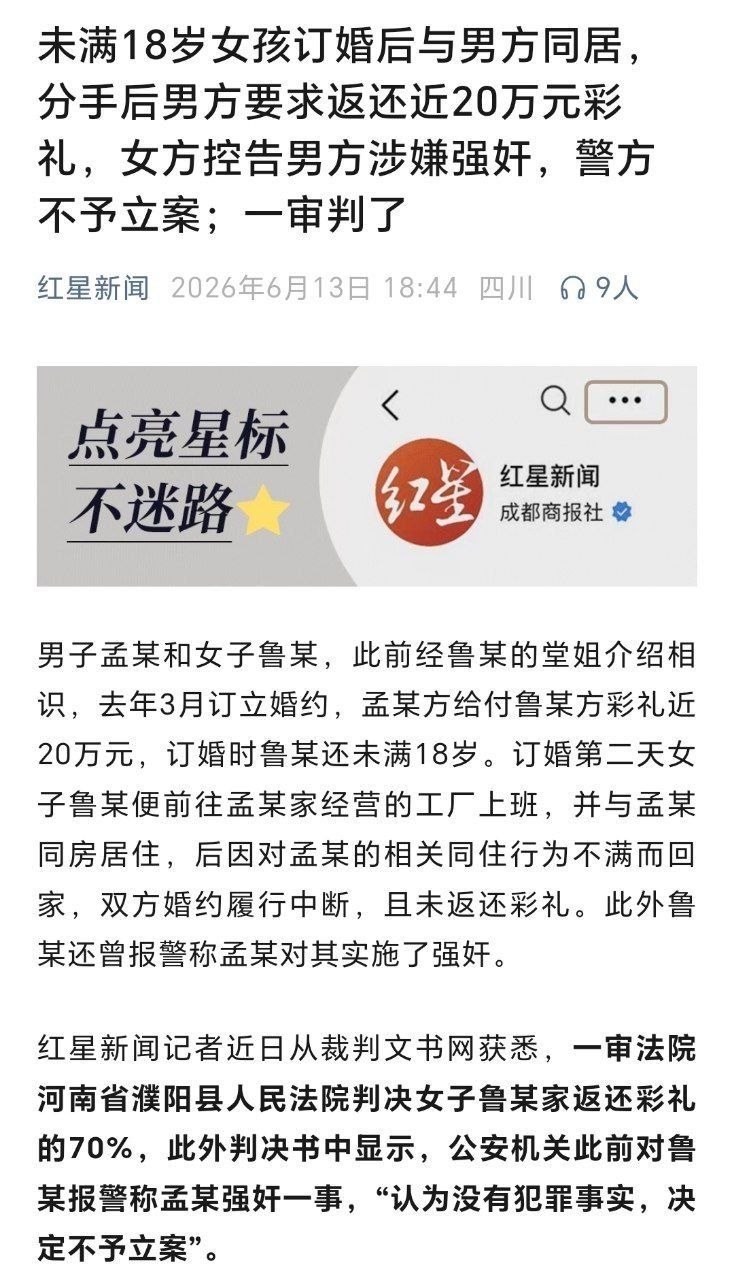The height and width of the screenshot is (1280, 734).
Task: Tap the headphone listen icon
Action: (573, 289)
